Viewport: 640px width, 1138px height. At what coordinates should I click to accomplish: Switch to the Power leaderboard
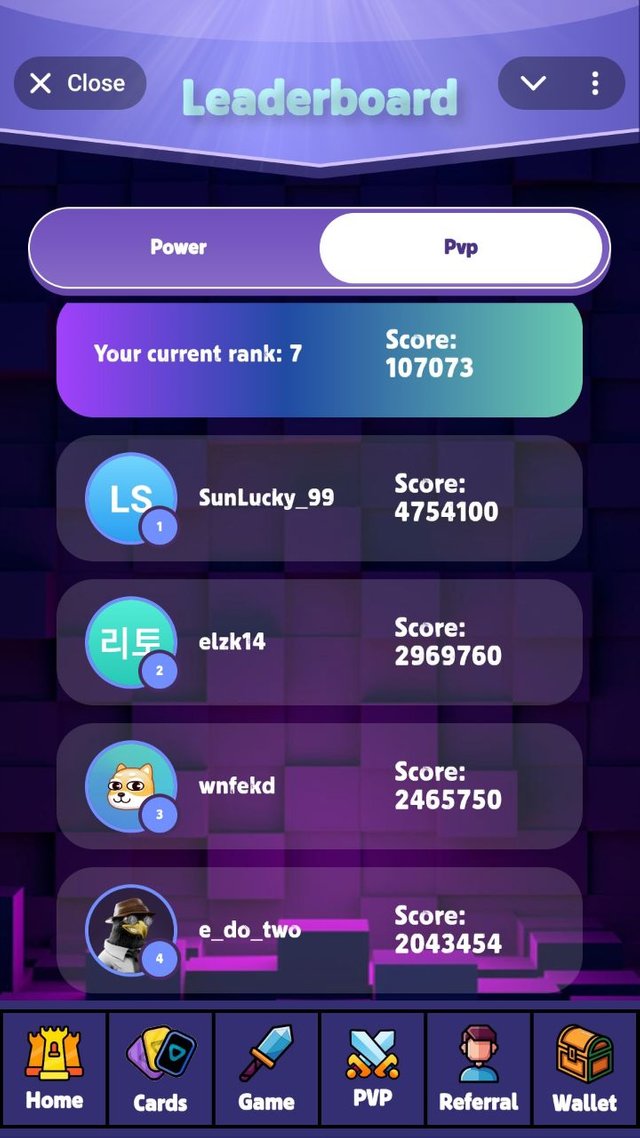pos(178,247)
